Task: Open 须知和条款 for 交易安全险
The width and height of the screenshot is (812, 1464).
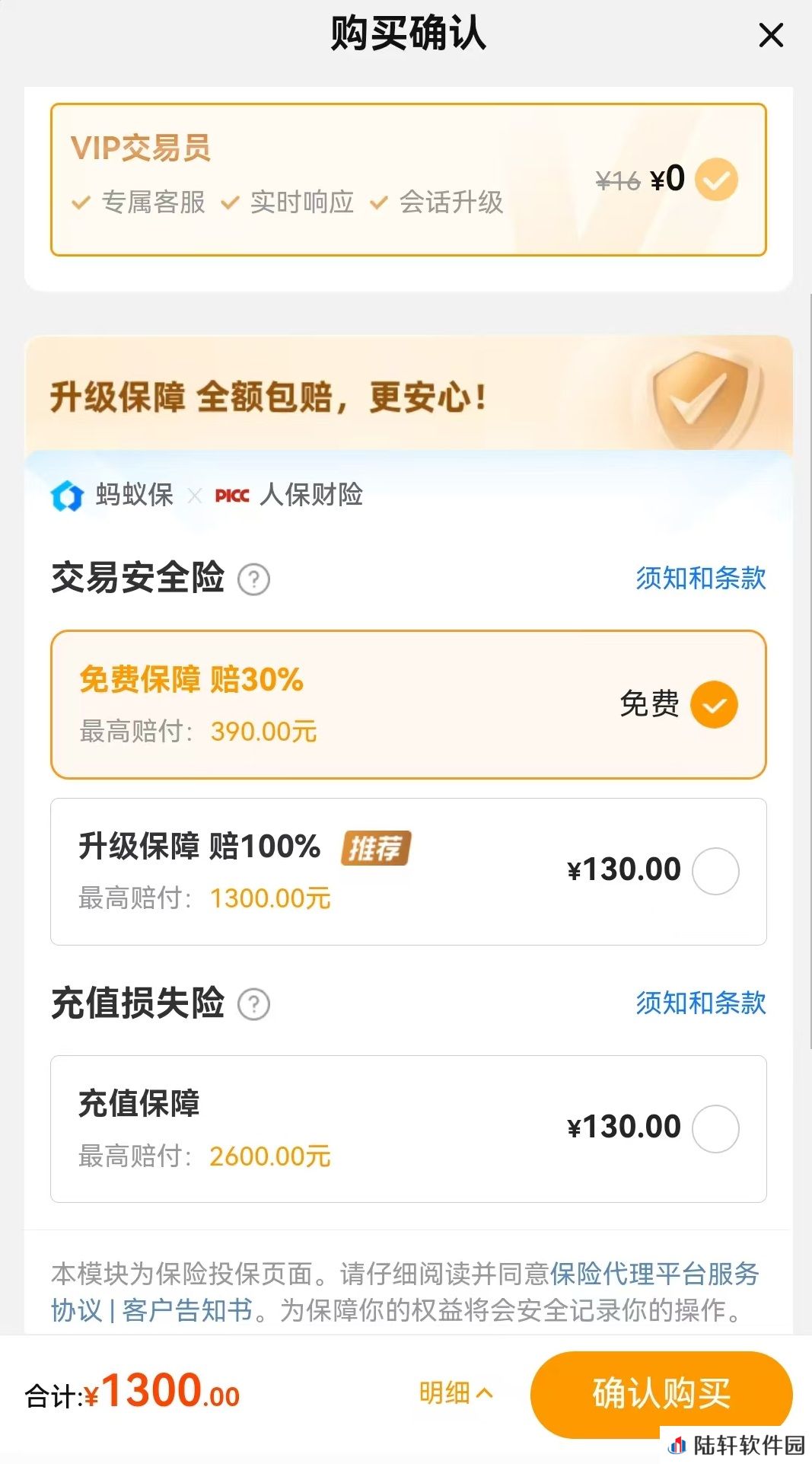Action: (x=701, y=578)
